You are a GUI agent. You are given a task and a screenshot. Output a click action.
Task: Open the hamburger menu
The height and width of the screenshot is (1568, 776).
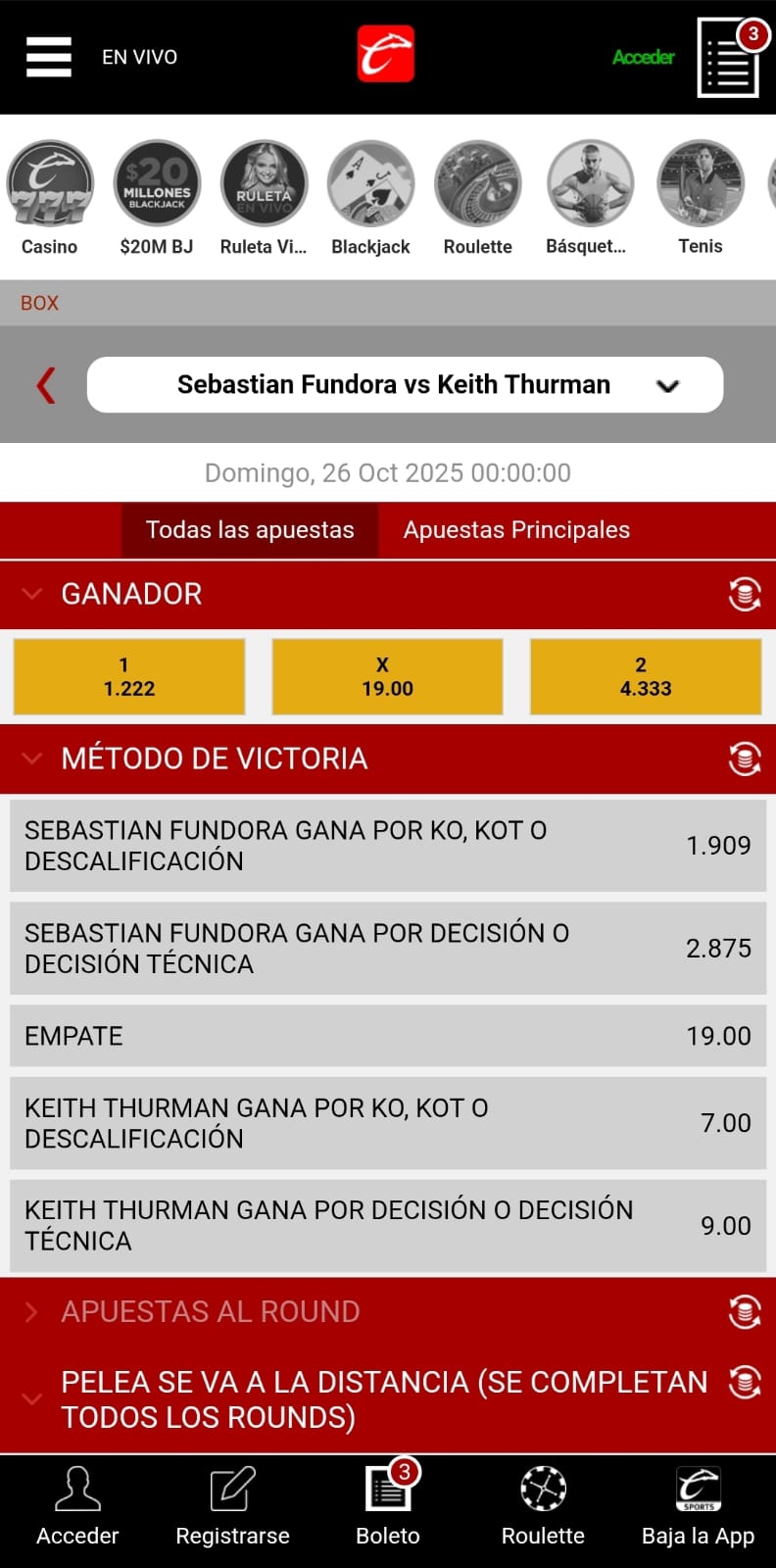[x=49, y=57]
